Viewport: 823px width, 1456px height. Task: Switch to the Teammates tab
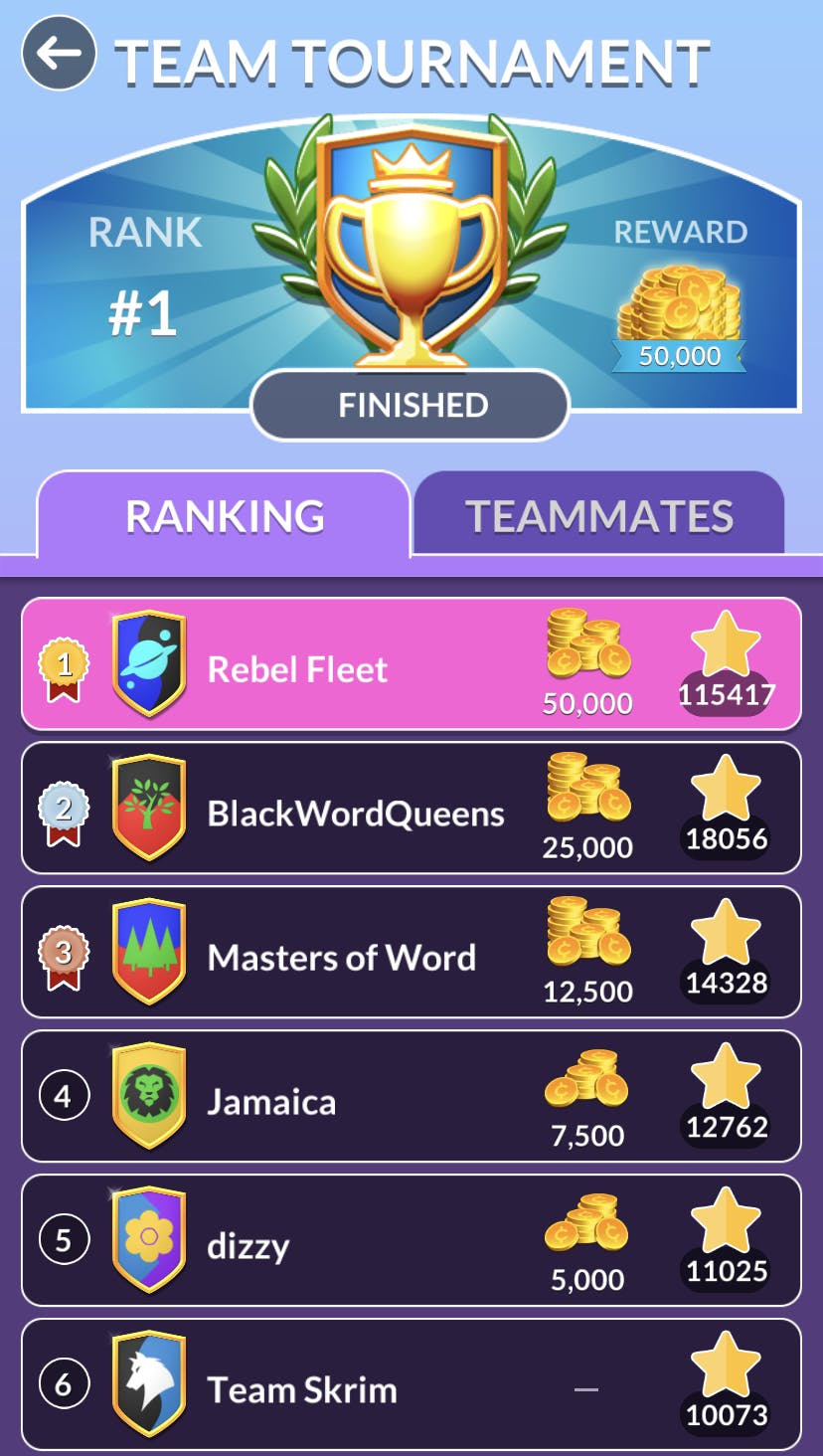tap(598, 515)
